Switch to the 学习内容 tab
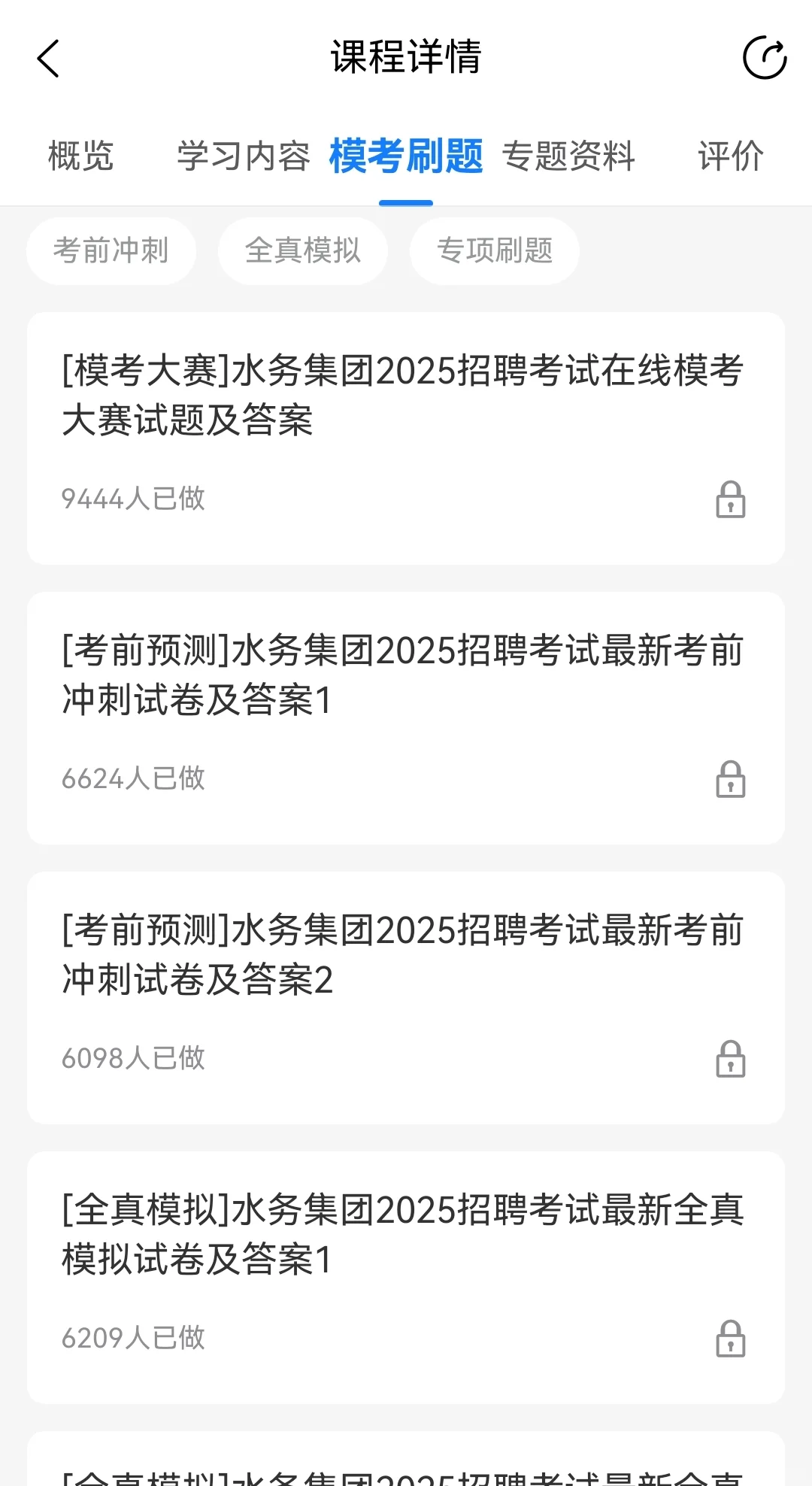812x1486 pixels. click(244, 156)
